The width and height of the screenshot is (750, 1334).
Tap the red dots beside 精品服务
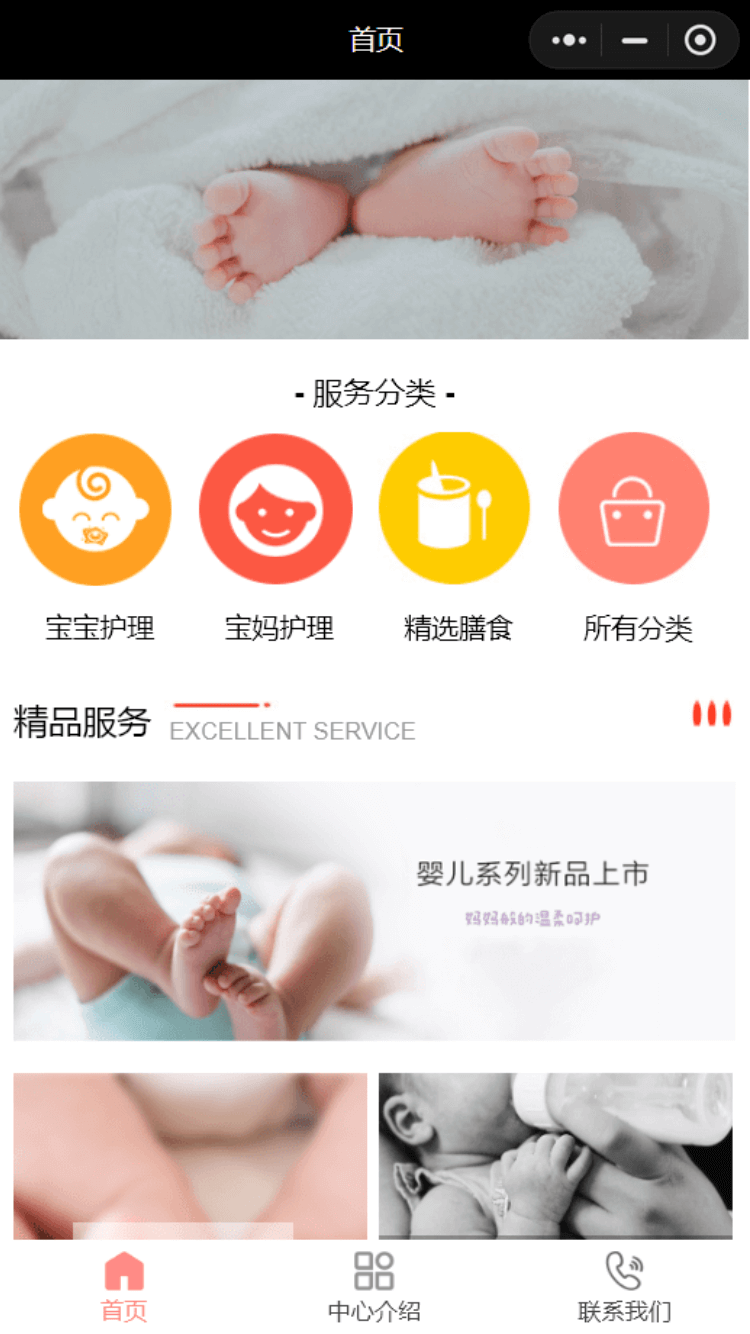(x=711, y=714)
